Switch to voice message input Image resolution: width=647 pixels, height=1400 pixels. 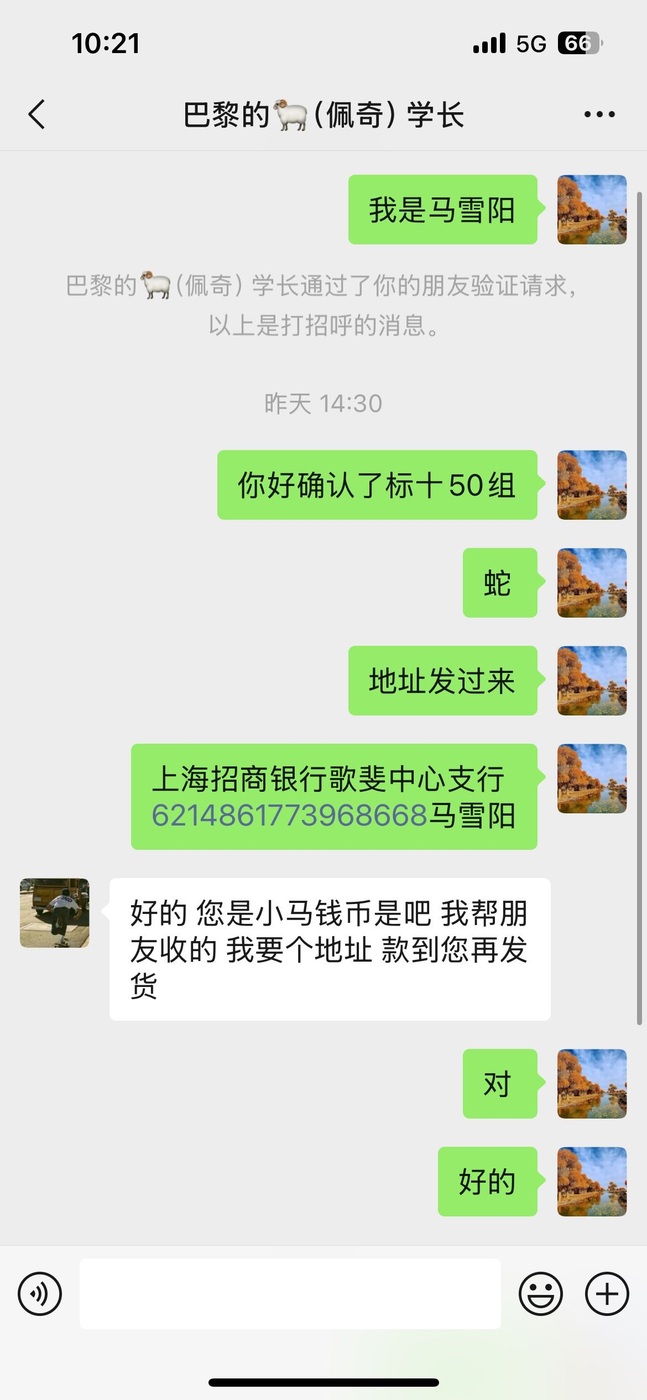(x=40, y=1294)
